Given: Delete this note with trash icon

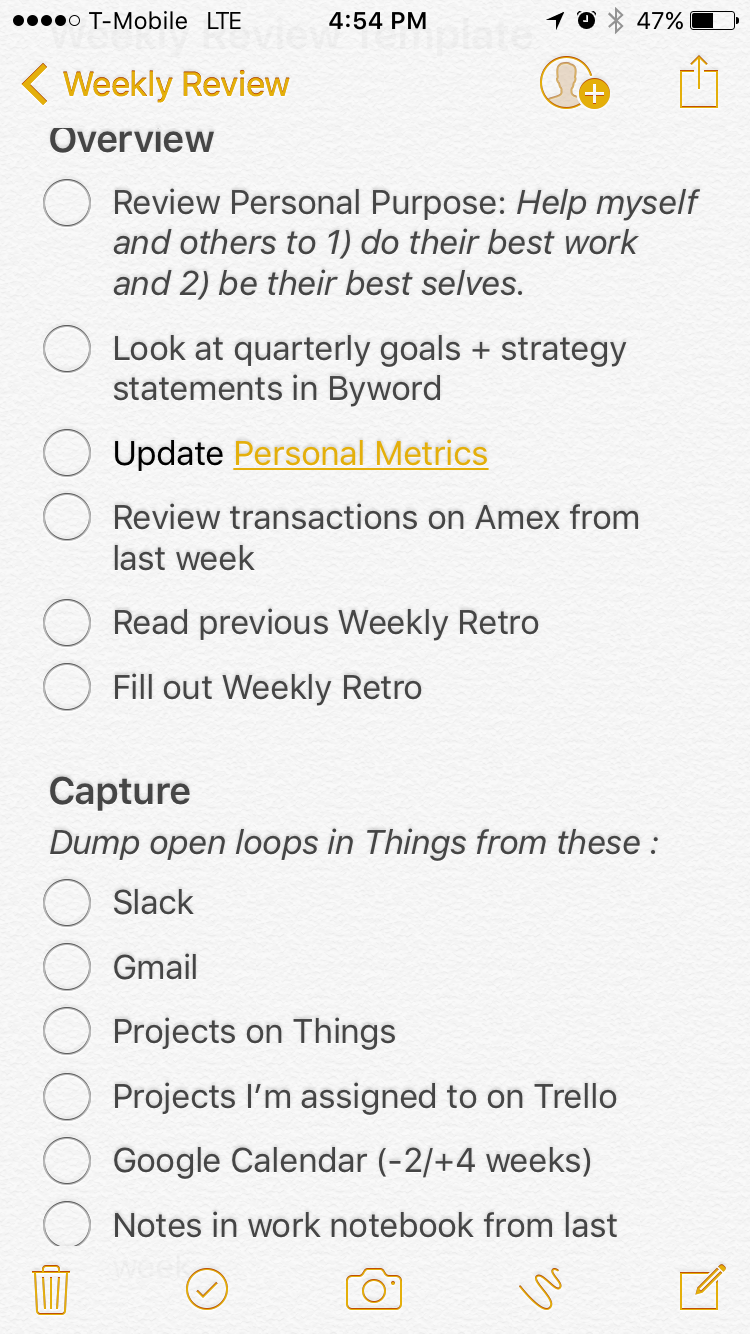Looking at the screenshot, I should coord(50,1289).
